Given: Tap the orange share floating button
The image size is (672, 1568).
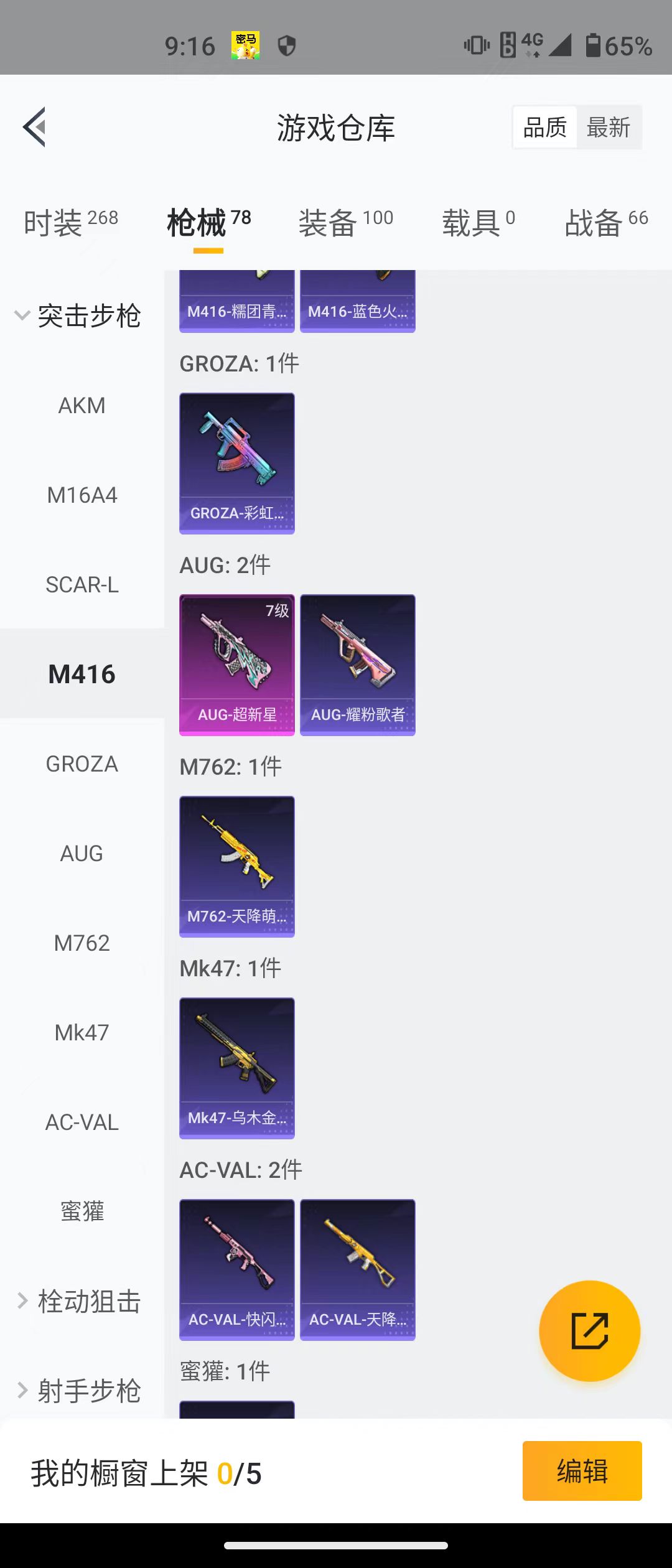Looking at the screenshot, I should [x=589, y=1331].
